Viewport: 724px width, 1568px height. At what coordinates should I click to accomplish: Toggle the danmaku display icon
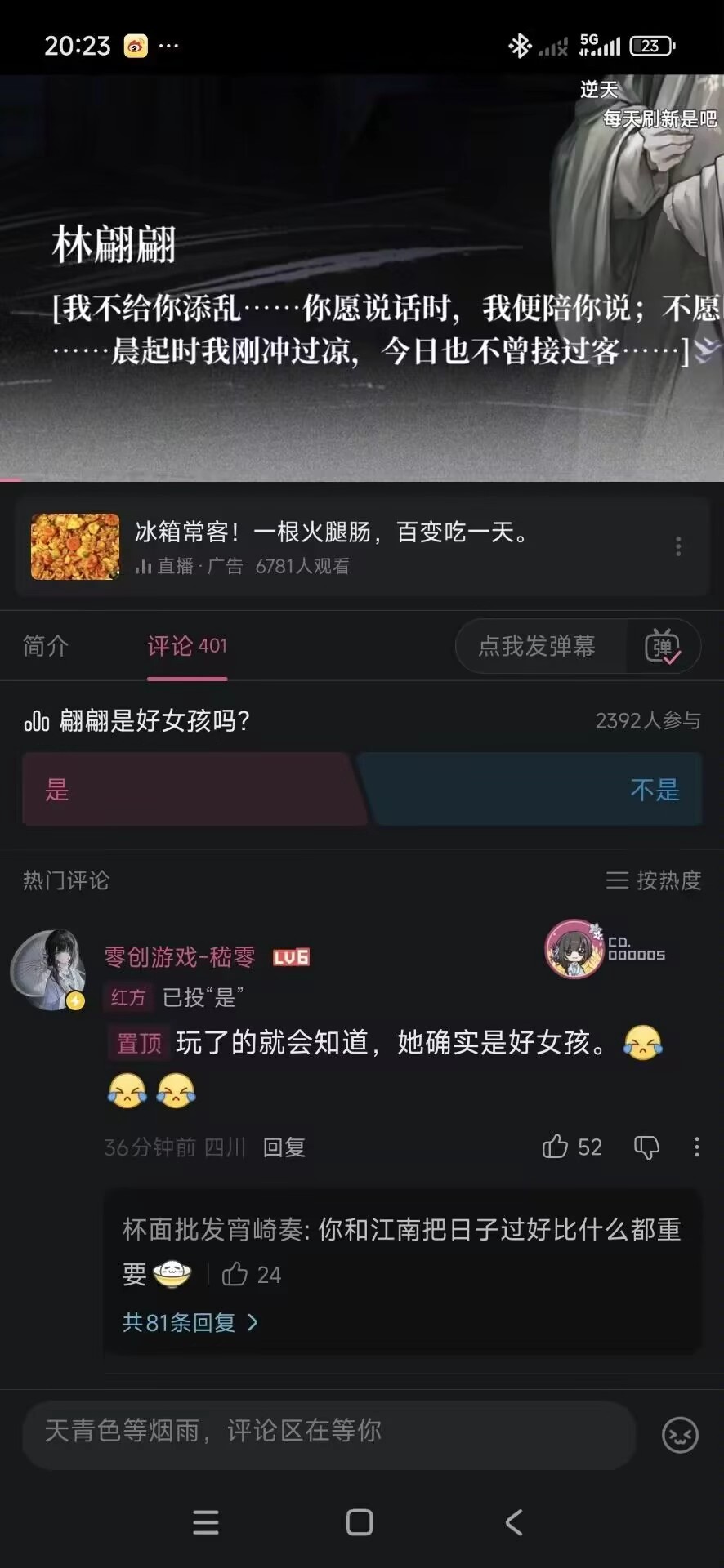pos(662,647)
